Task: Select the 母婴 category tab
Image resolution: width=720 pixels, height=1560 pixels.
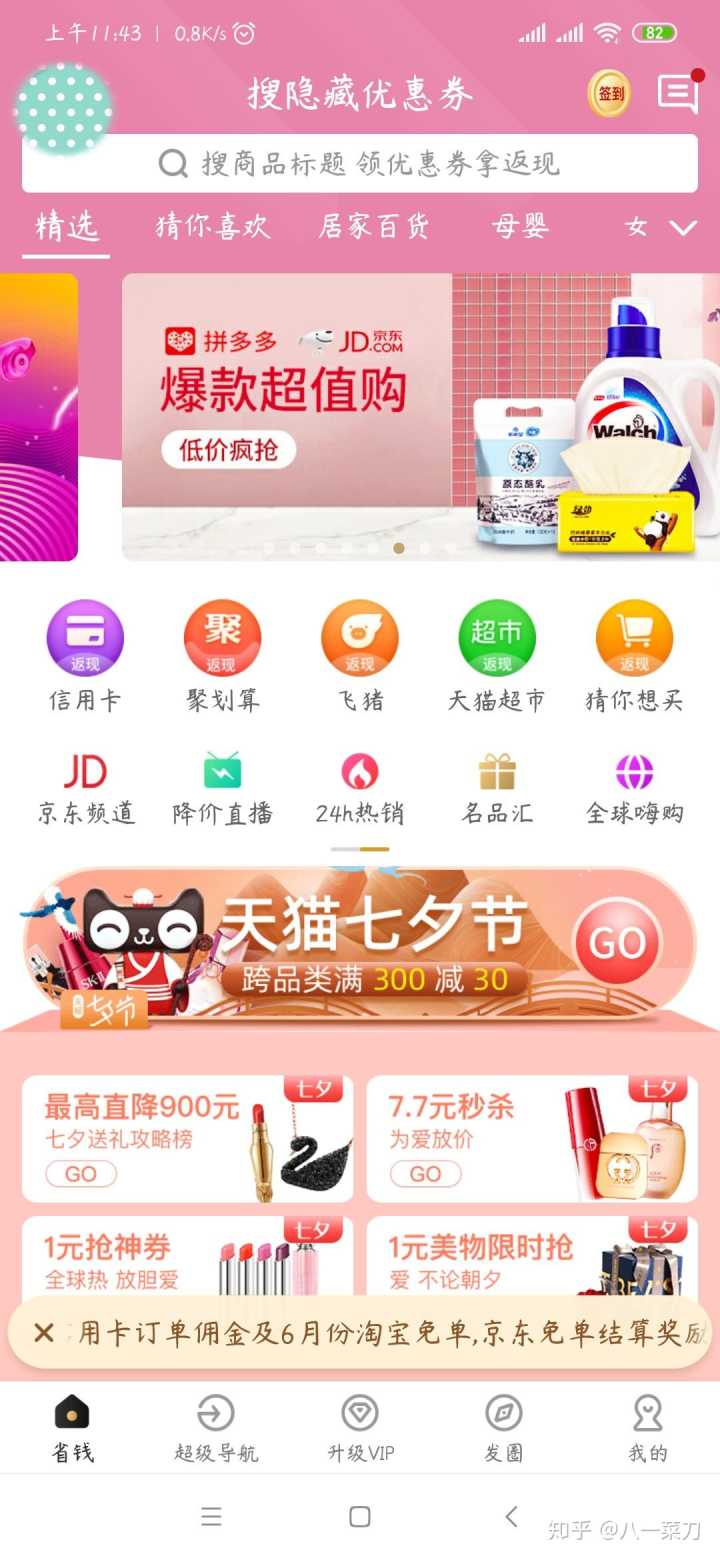Action: pos(520,227)
